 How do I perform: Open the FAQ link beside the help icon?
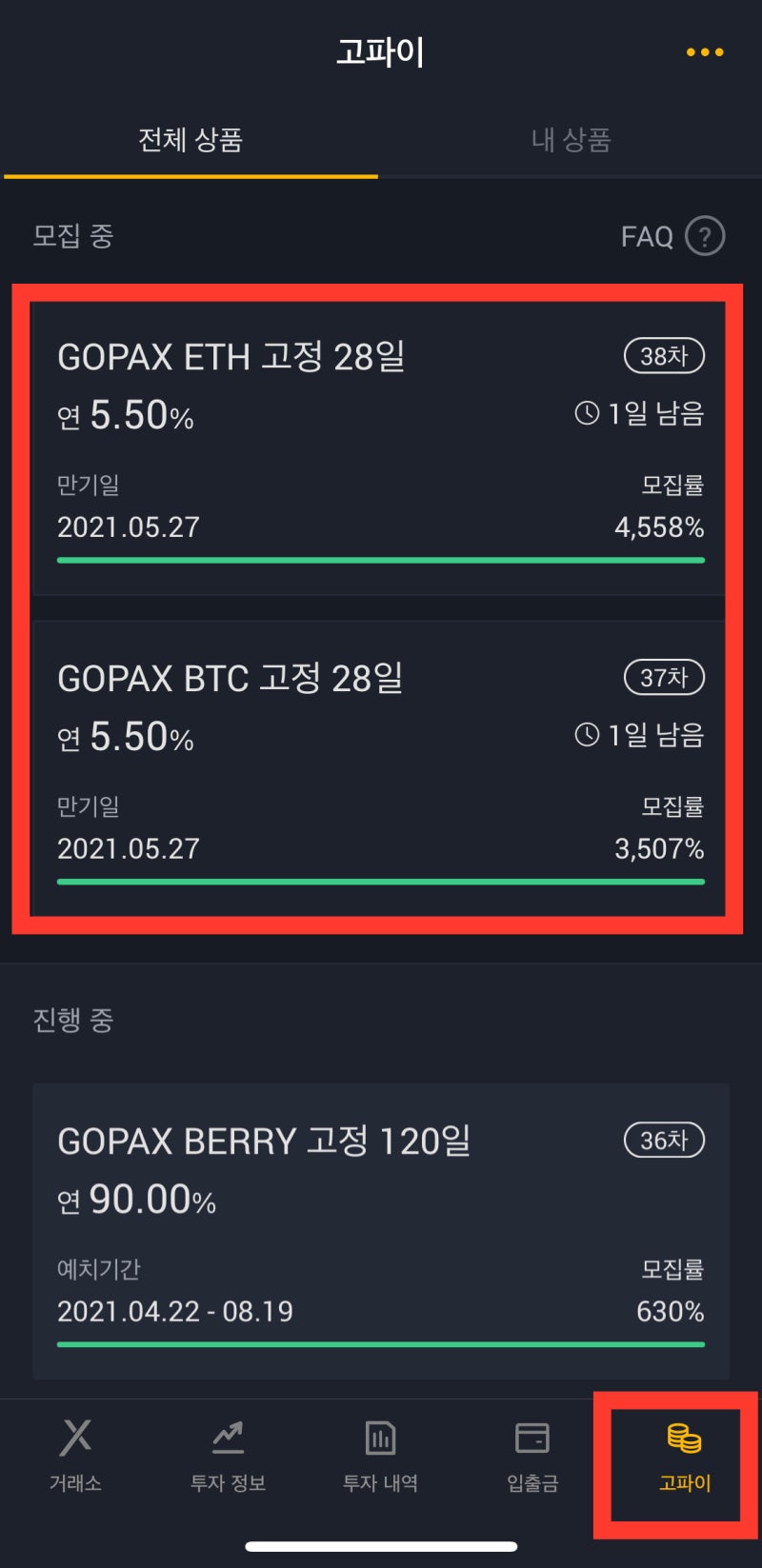(x=648, y=237)
